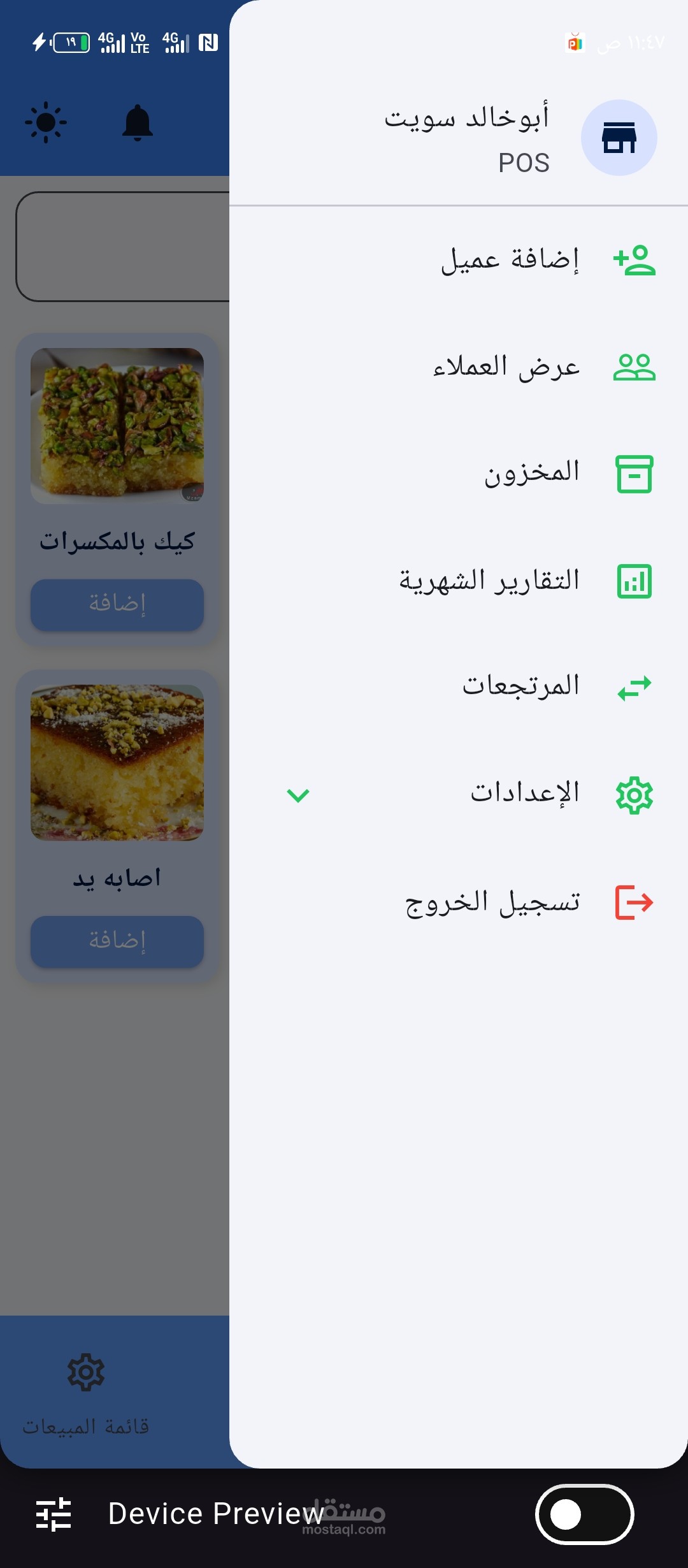The width and height of the screenshot is (688, 1568).
Task: Open Device Preview settings sliders icon
Action: pyautogui.click(x=54, y=1514)
